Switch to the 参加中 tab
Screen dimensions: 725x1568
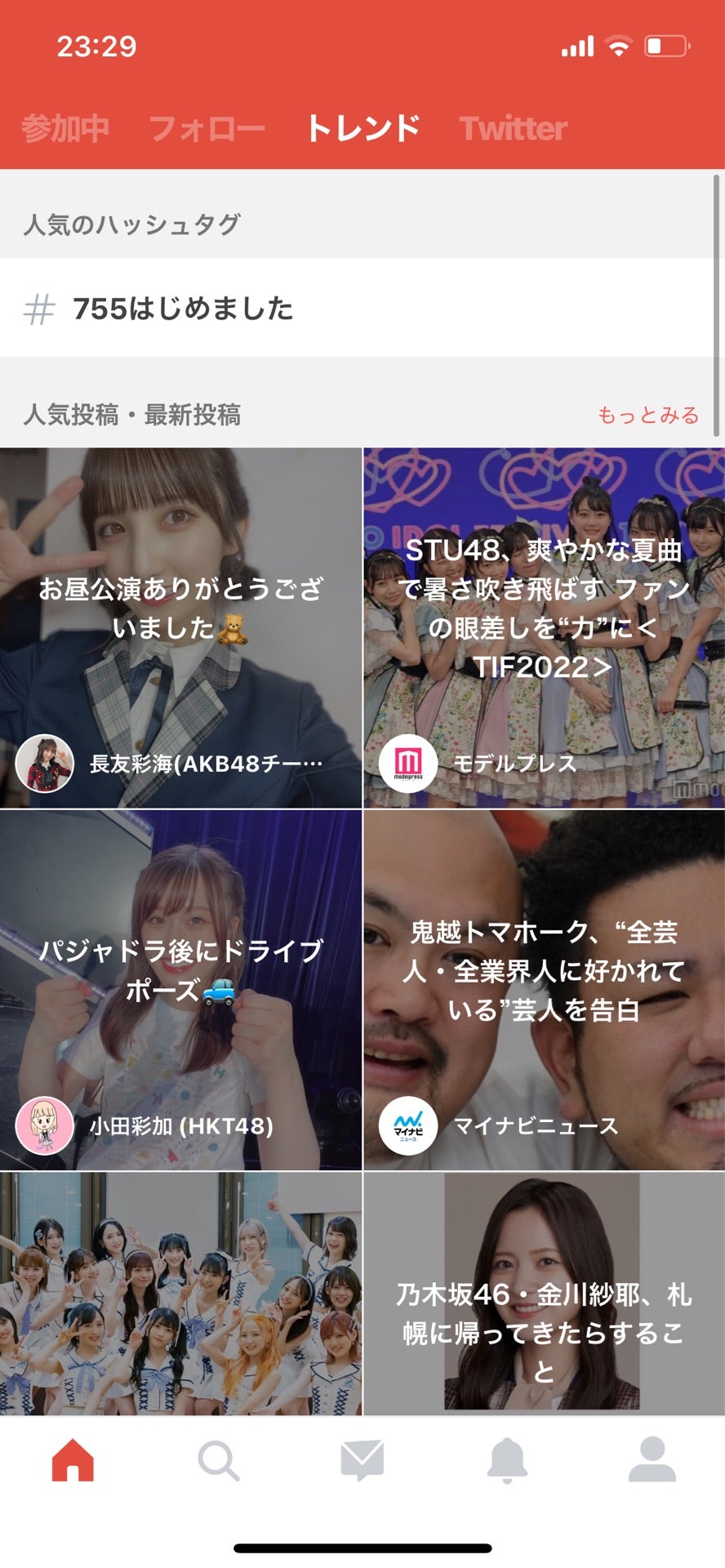click(x=65, y=128)
